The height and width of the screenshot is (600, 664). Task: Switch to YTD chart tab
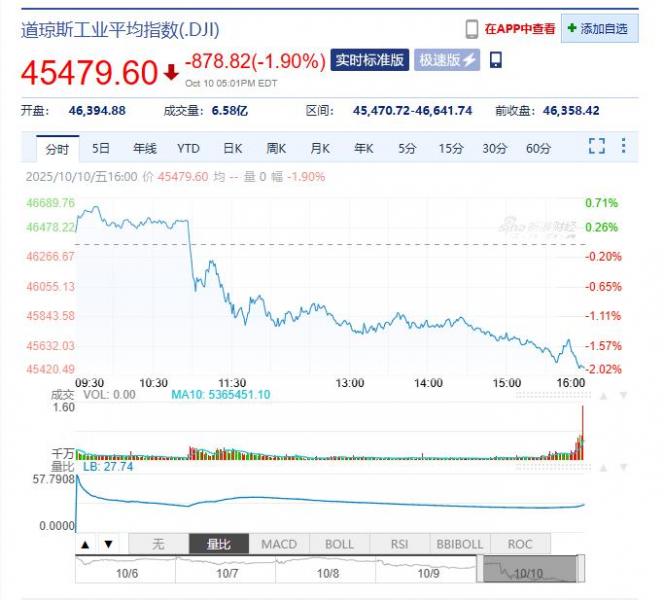[188, 148]
